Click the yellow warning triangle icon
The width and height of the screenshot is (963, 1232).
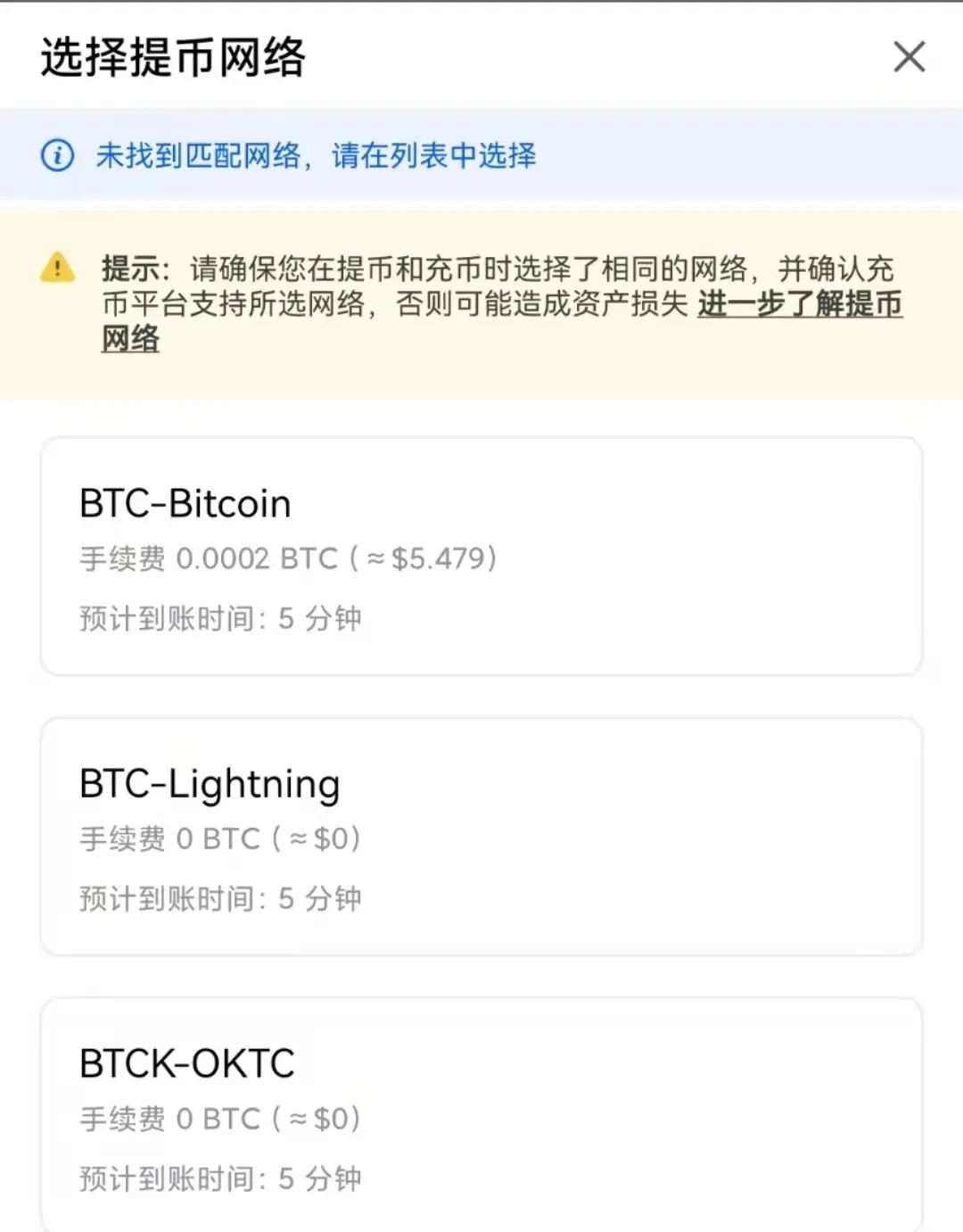click(57, 267)
